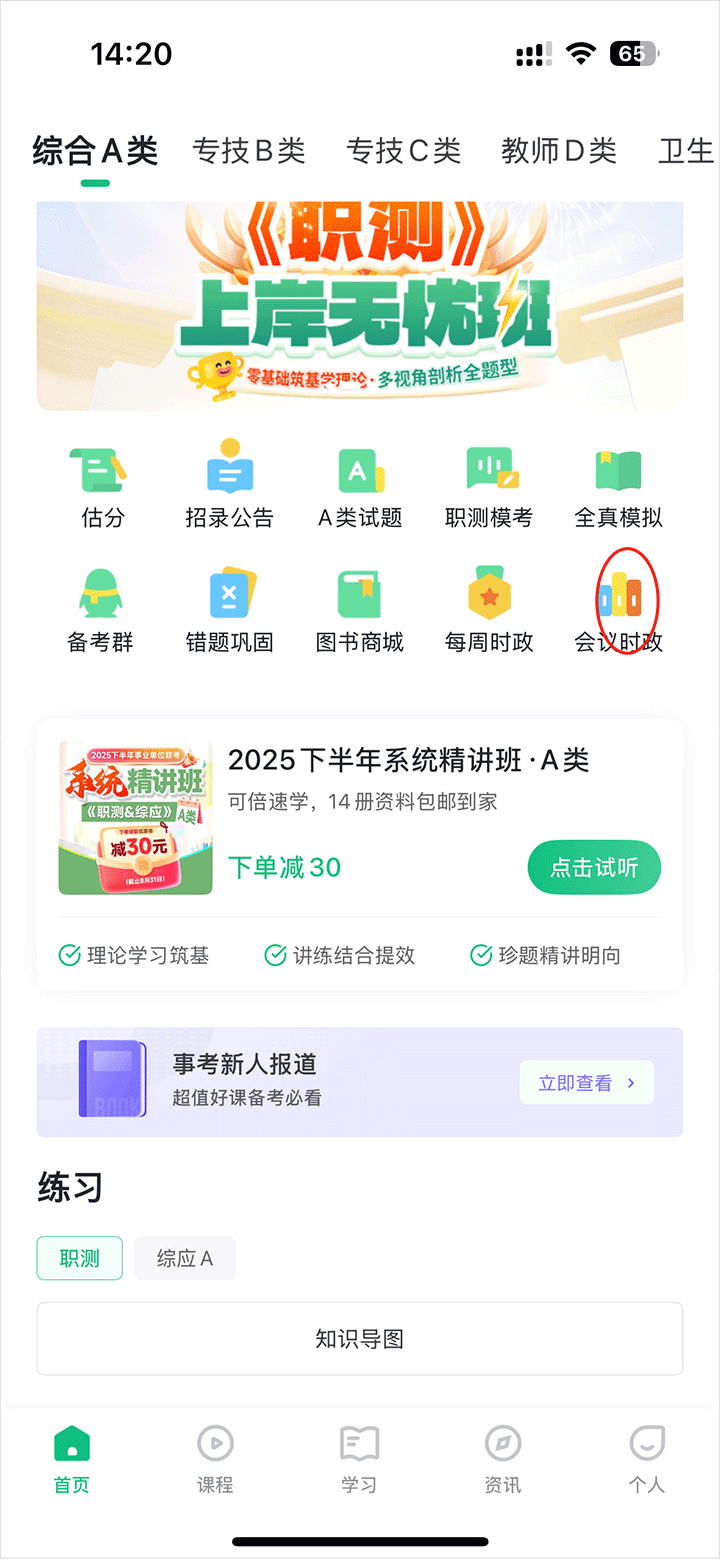
Task: Select the 专技C类 tab
Action: pyautogui.click(x=404, y=151)
